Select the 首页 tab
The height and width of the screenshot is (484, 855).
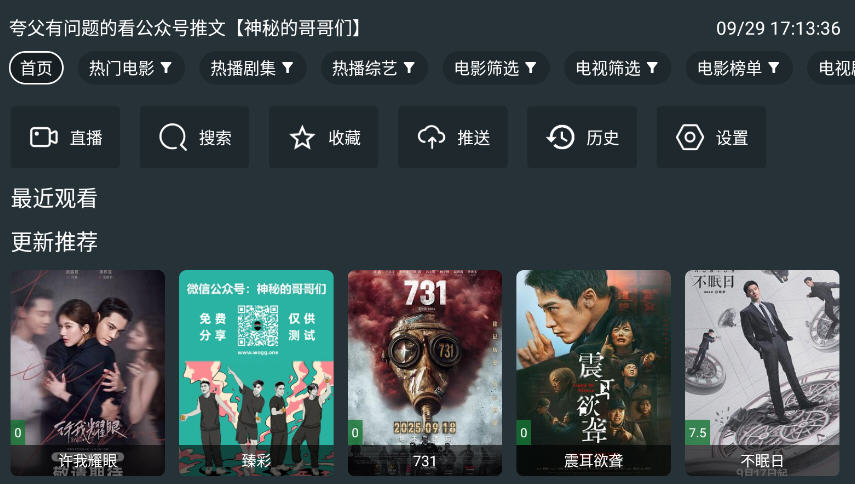click(x=36, y=68)
